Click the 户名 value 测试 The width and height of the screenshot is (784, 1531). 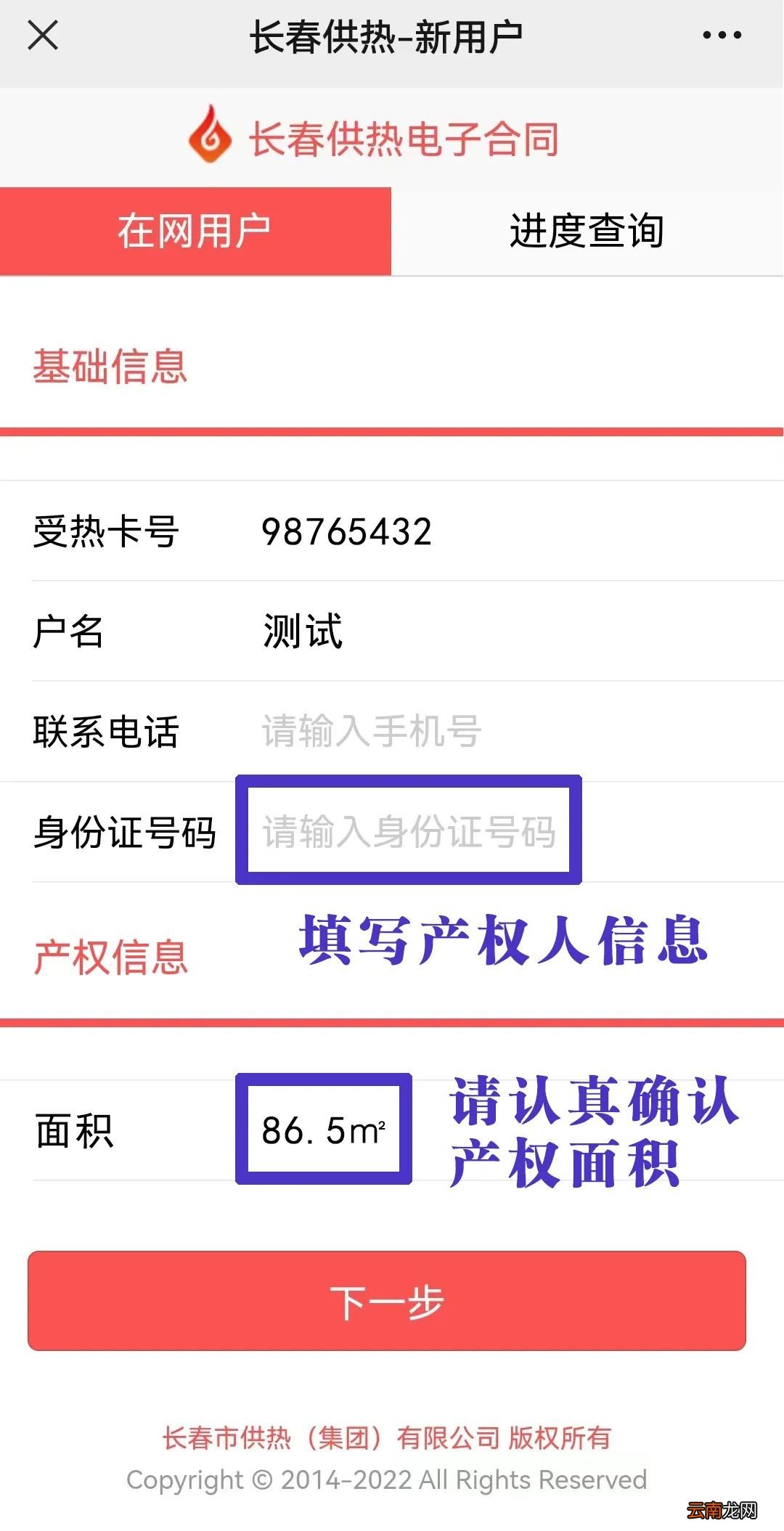click(305, 633)
